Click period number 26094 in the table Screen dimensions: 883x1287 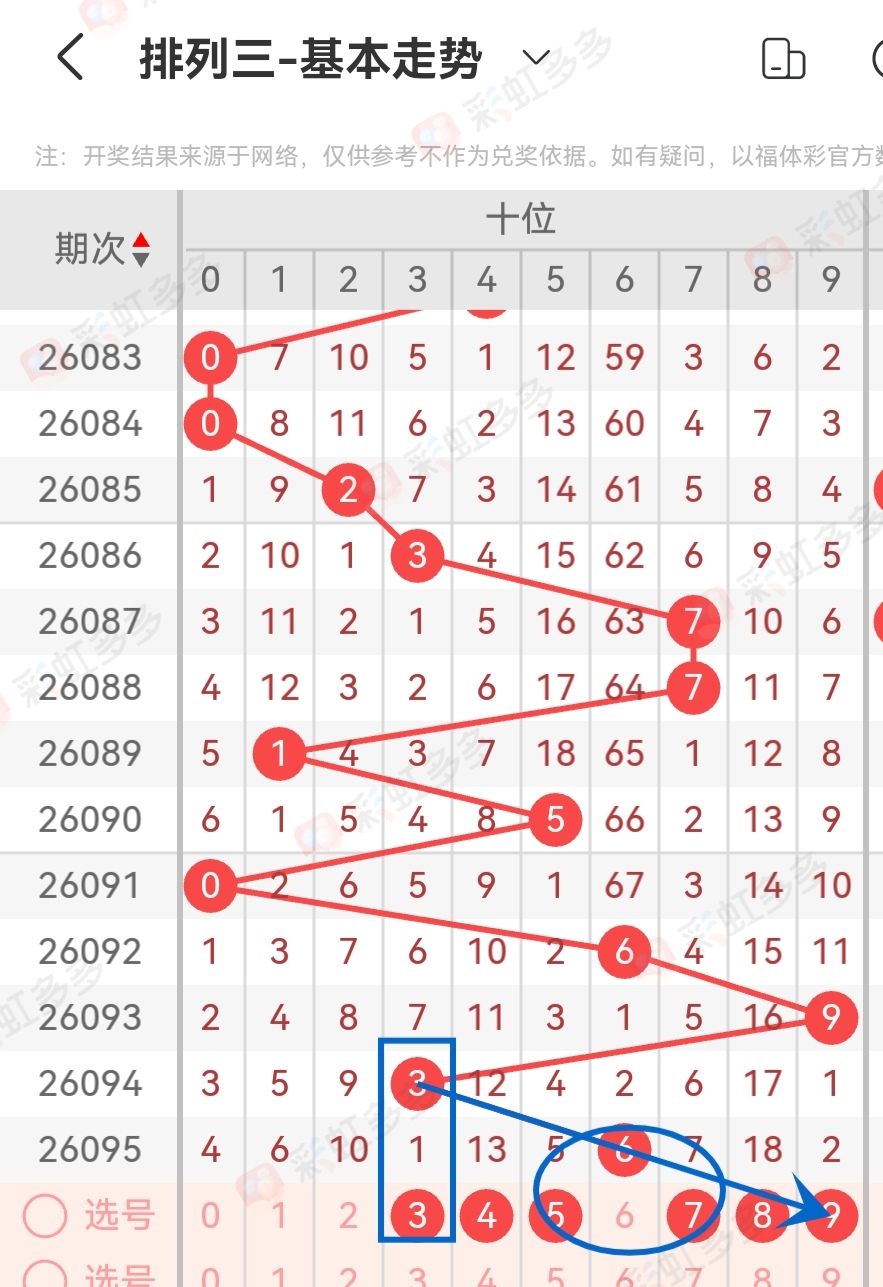pyautogui.click(x=88, y=1083)
